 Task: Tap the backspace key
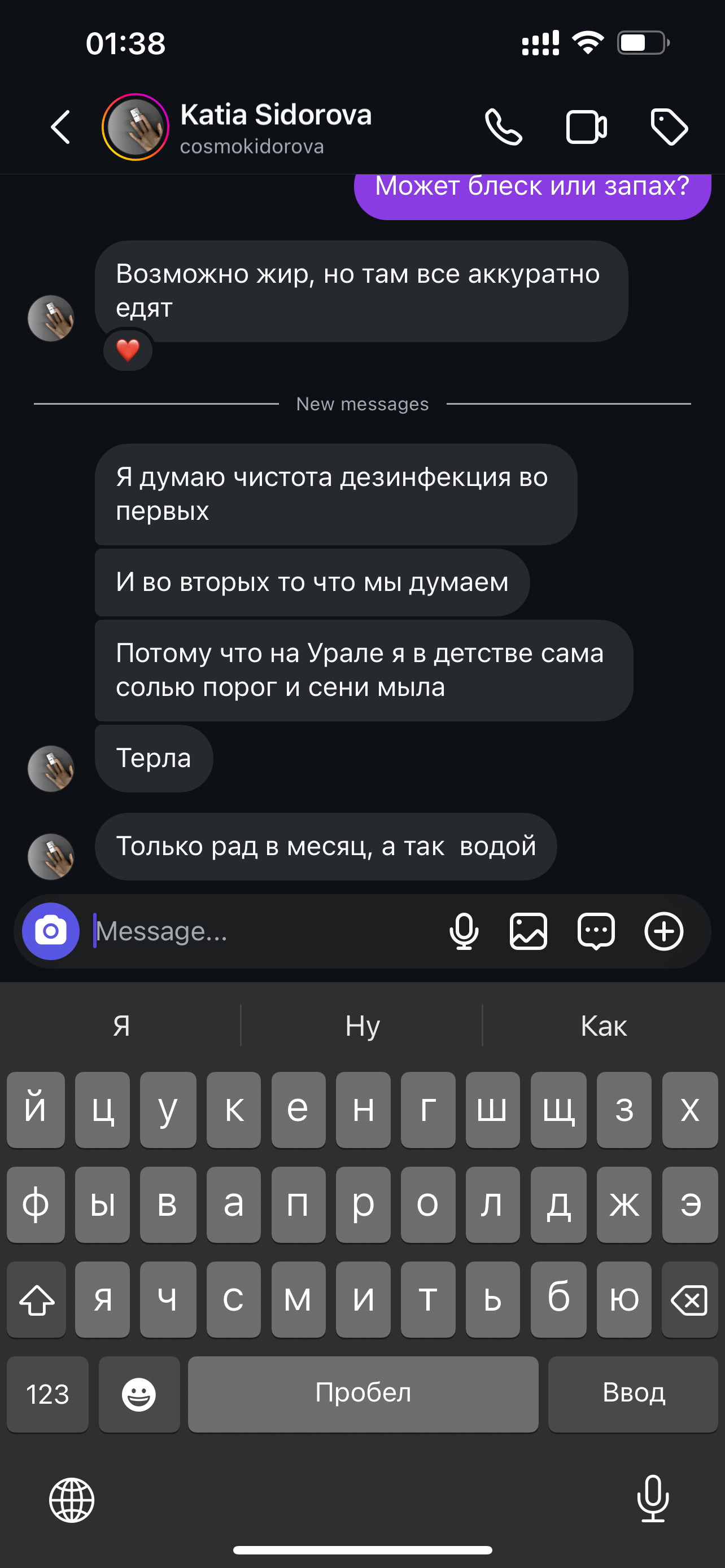[689, 1300]
